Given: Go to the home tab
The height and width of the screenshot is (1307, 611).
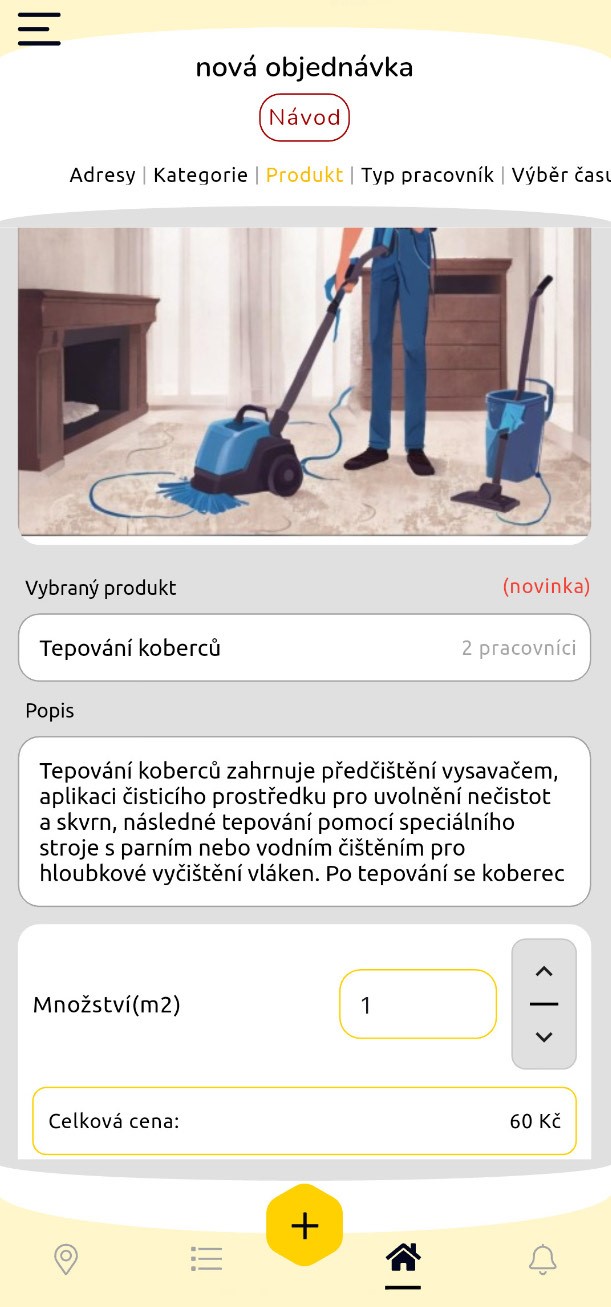Looking at the screenshot, I should tap(403, 1257).
